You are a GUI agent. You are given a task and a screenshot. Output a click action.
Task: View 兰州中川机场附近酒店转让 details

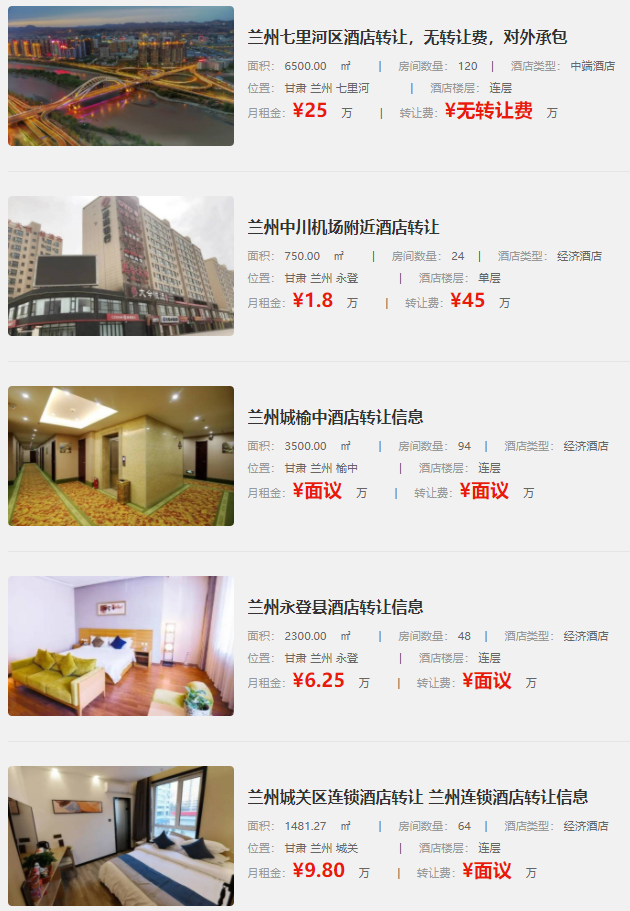343,227
